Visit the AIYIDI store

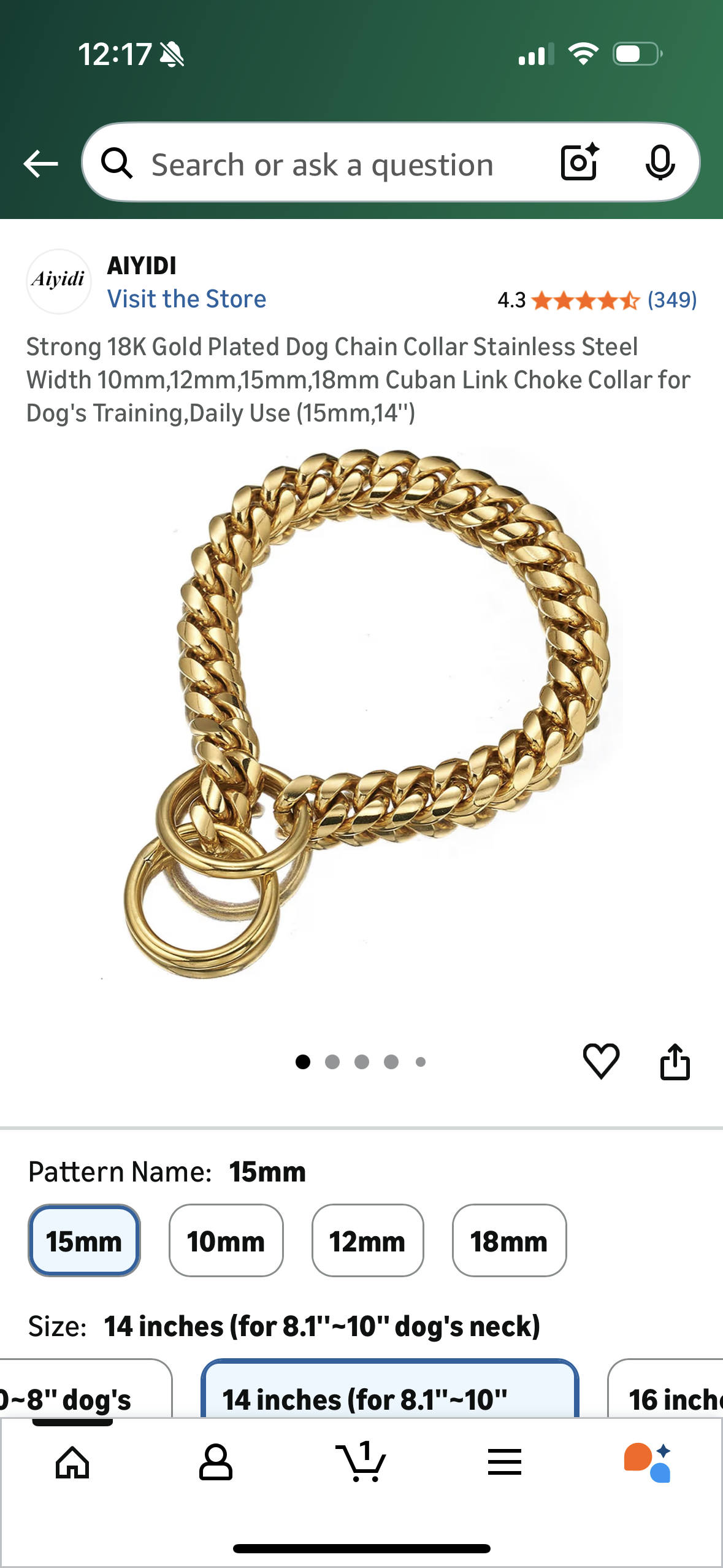pos(187,299)
